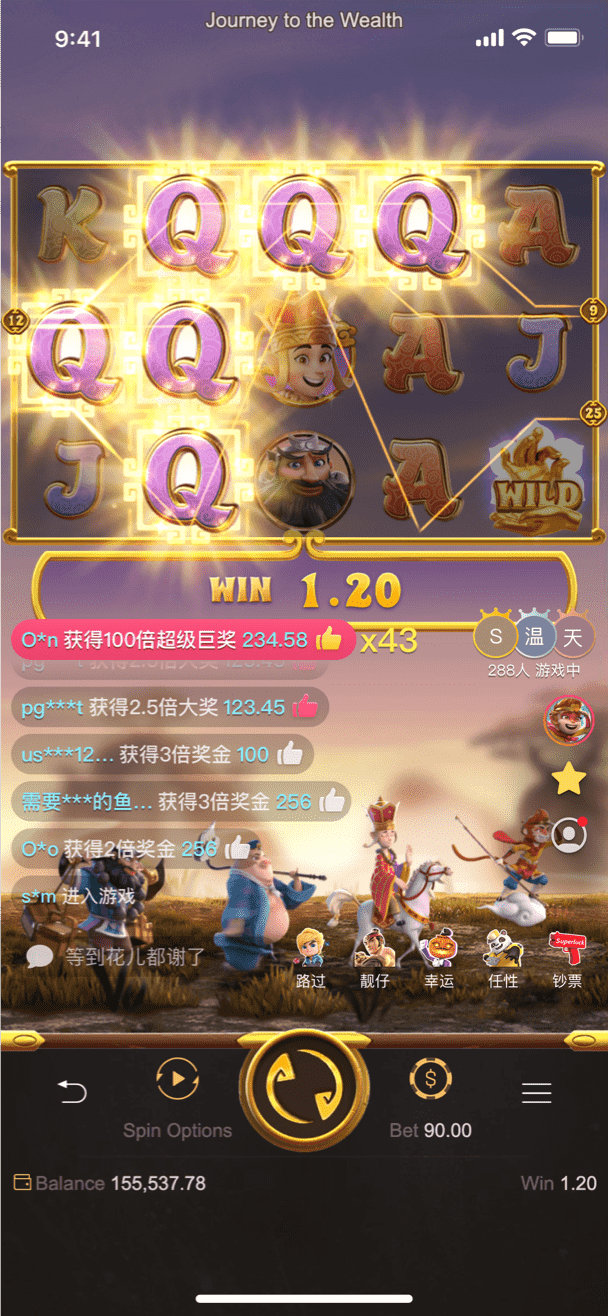Viewport: 608px width, 1316px height.
Task: View the 288人 players in game
Action: [x=534, y=646]
